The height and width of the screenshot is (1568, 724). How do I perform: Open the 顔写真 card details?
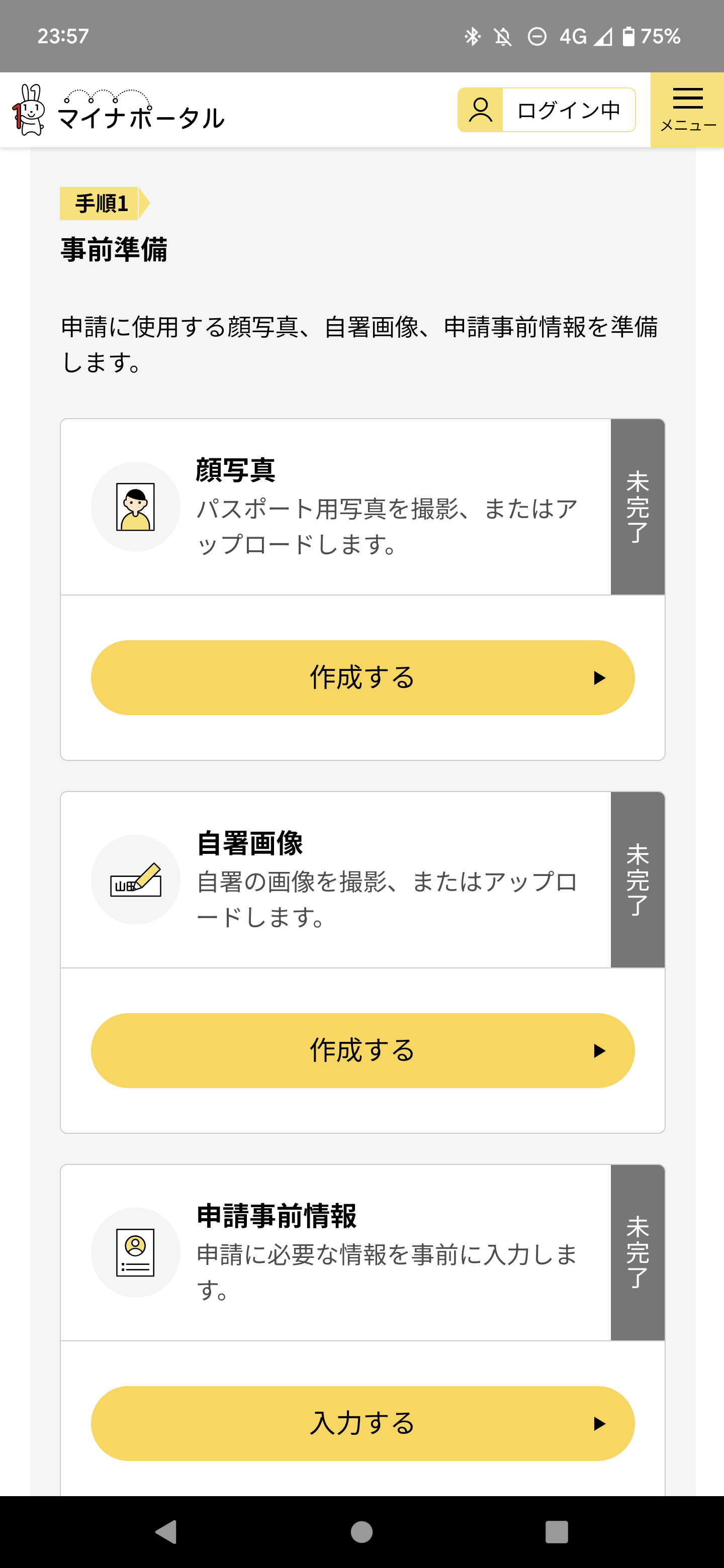[x=335, y=507]
